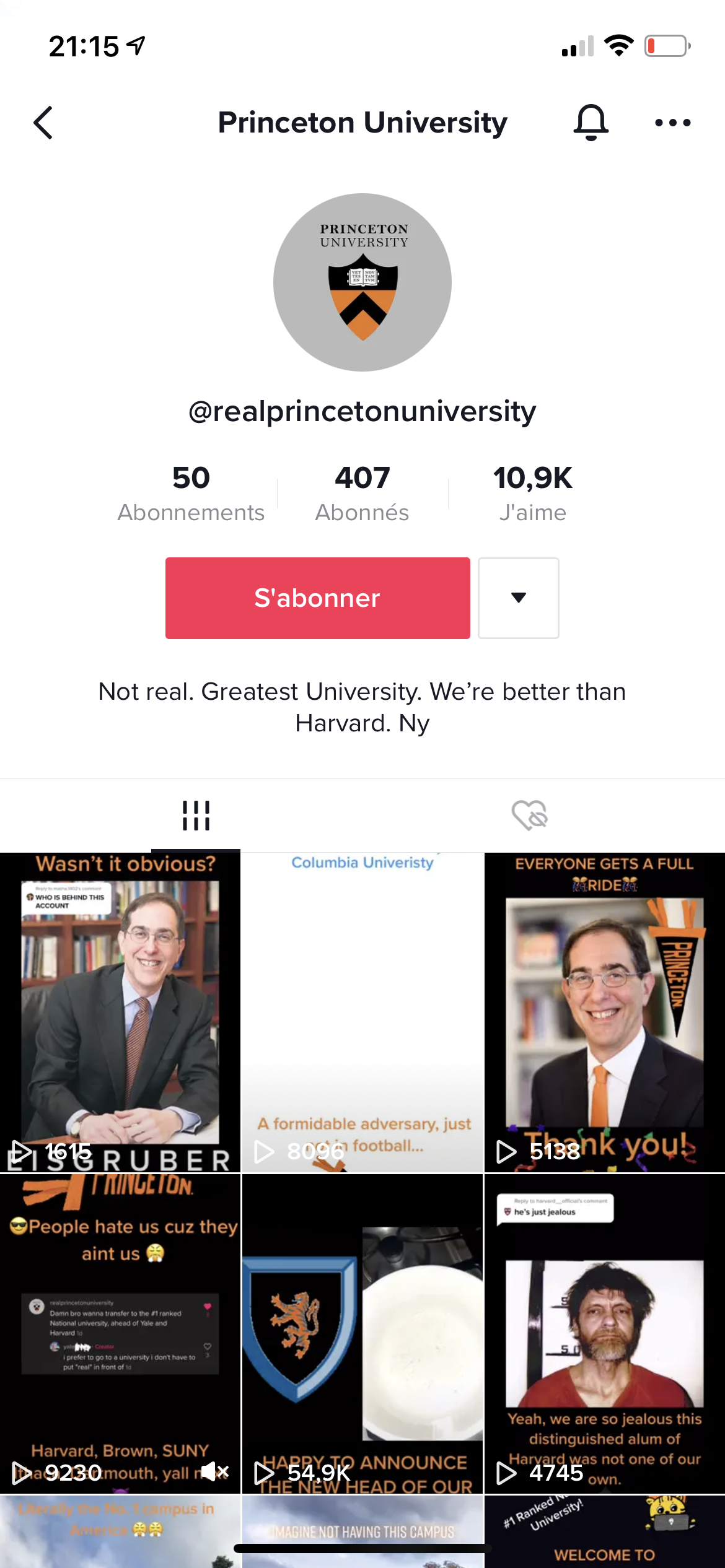This screenshot has height=1568, width=725.
Task: Open the "#1 Ranked University" video
Action: tap(605, 1531)
